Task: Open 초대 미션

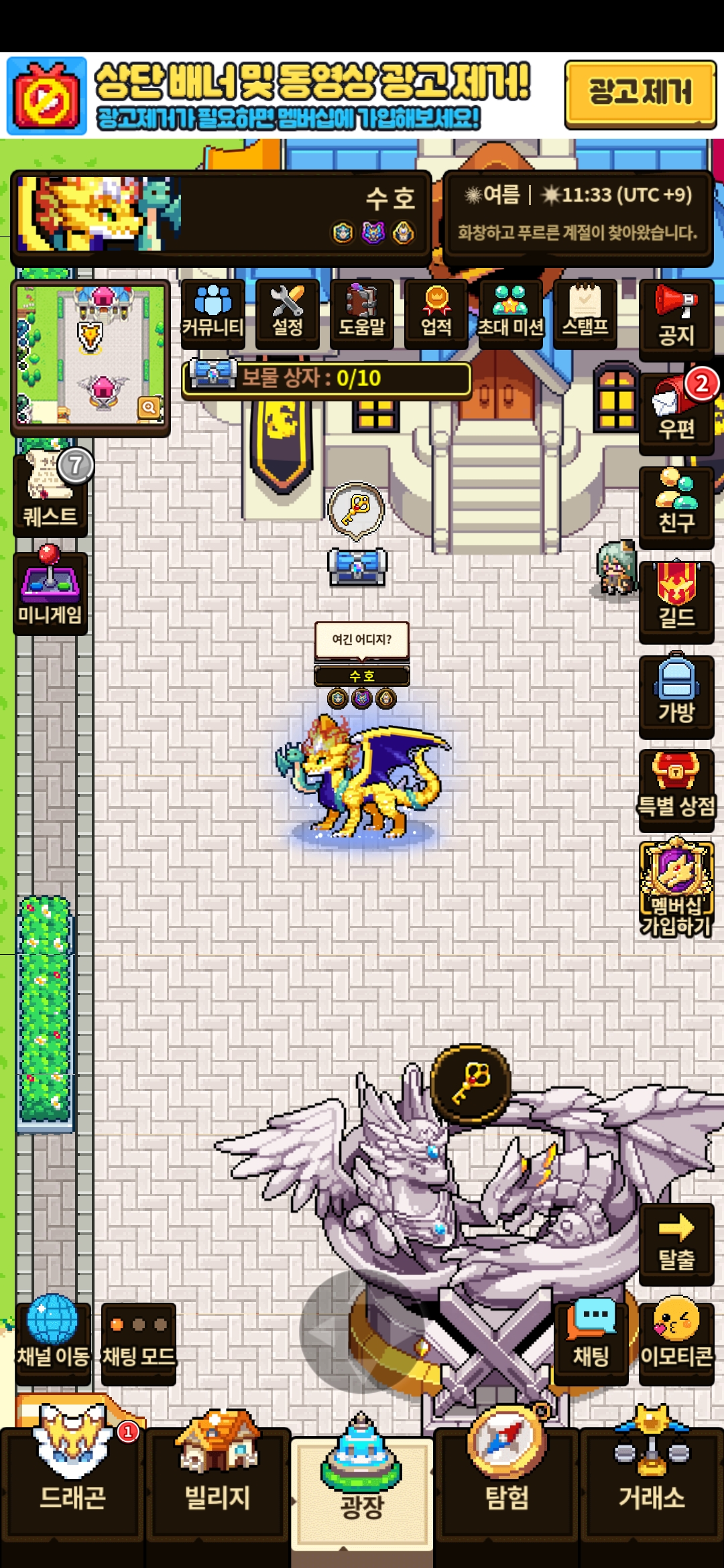Action: pyautogui.click(x=510, y=313)
